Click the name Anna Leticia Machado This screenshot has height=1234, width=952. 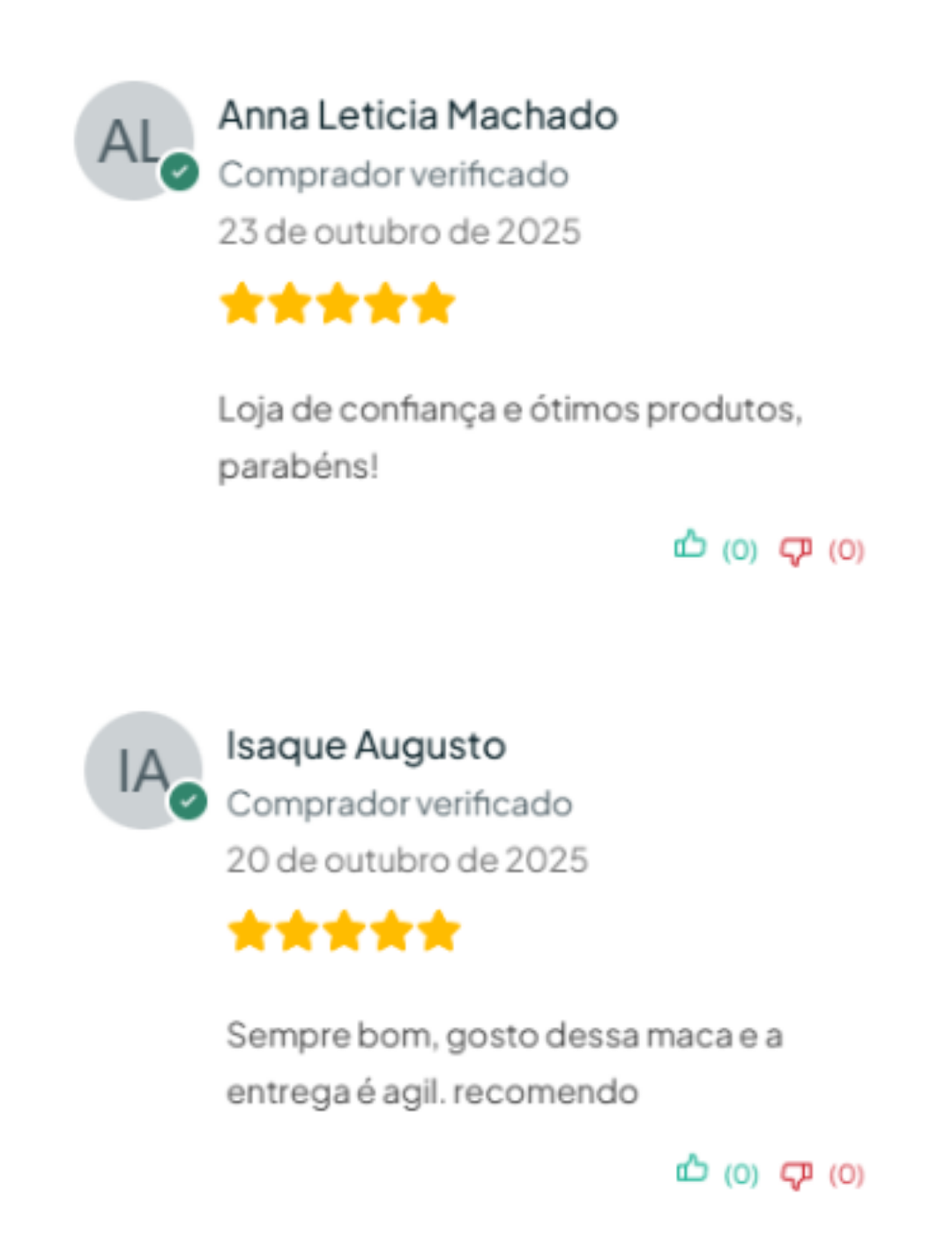click(x=417, y=115)
